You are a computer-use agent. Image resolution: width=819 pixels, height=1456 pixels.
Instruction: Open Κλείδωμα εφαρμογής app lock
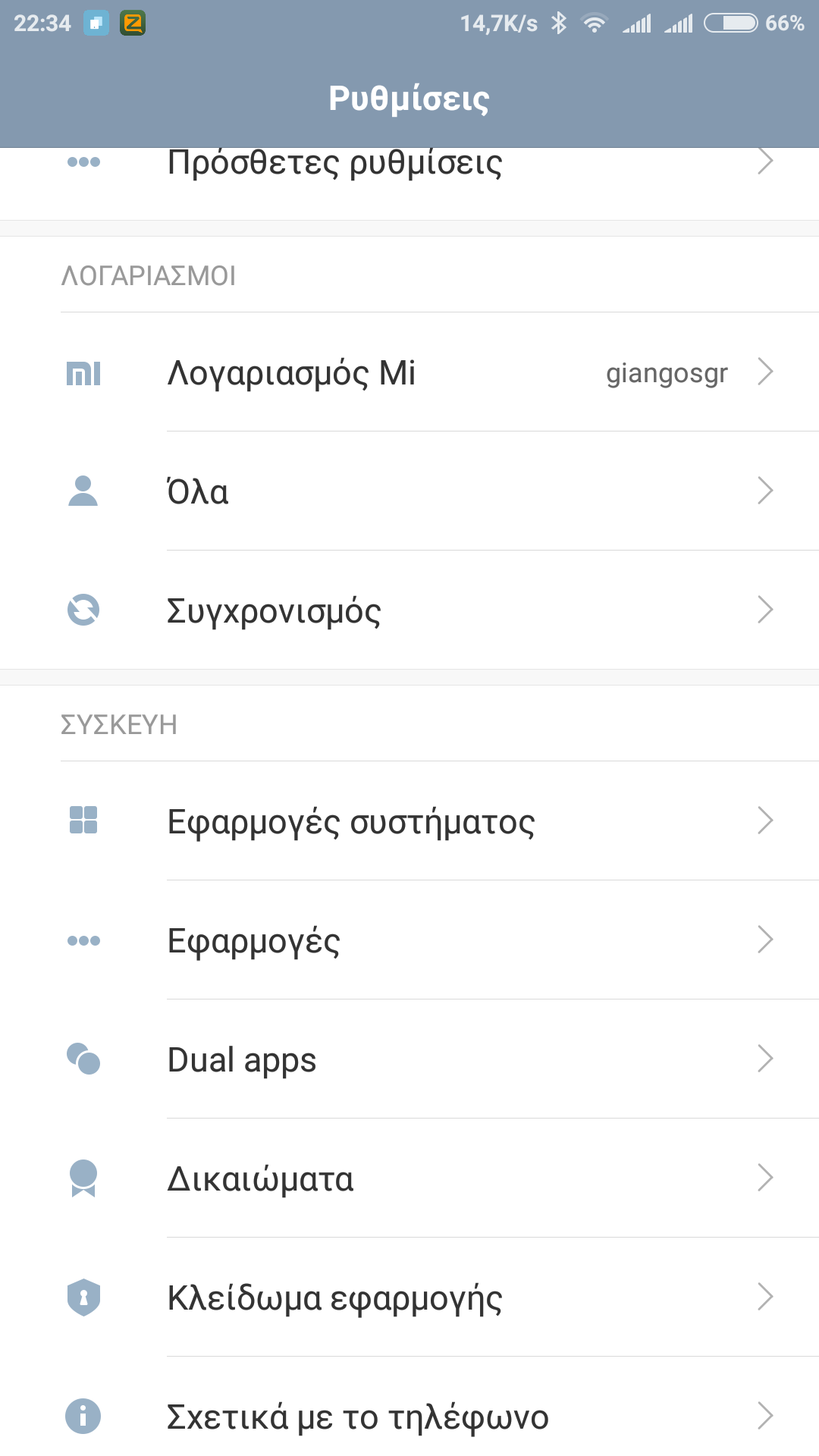(409, 1298)
